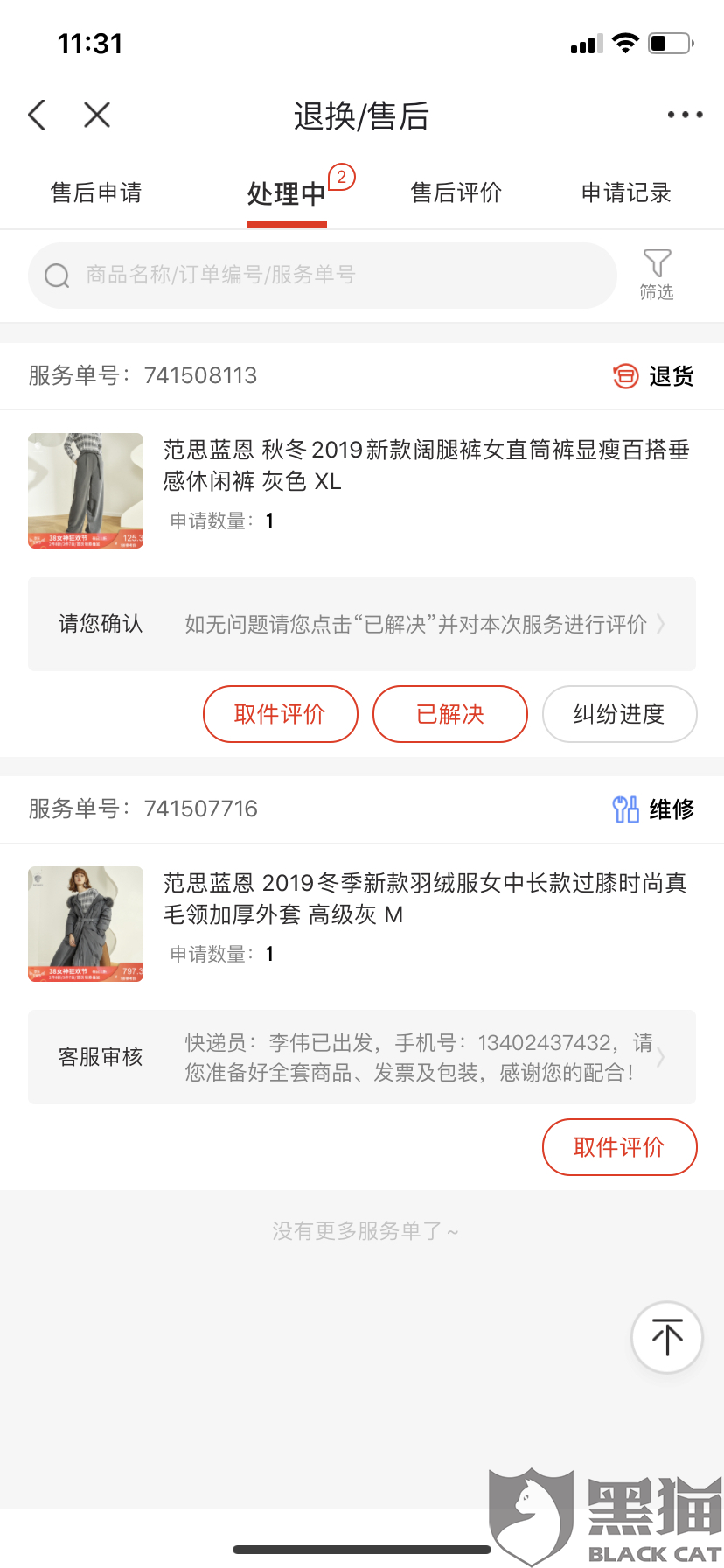
Task: Go back using the left arrow
Action: (37, 115)
